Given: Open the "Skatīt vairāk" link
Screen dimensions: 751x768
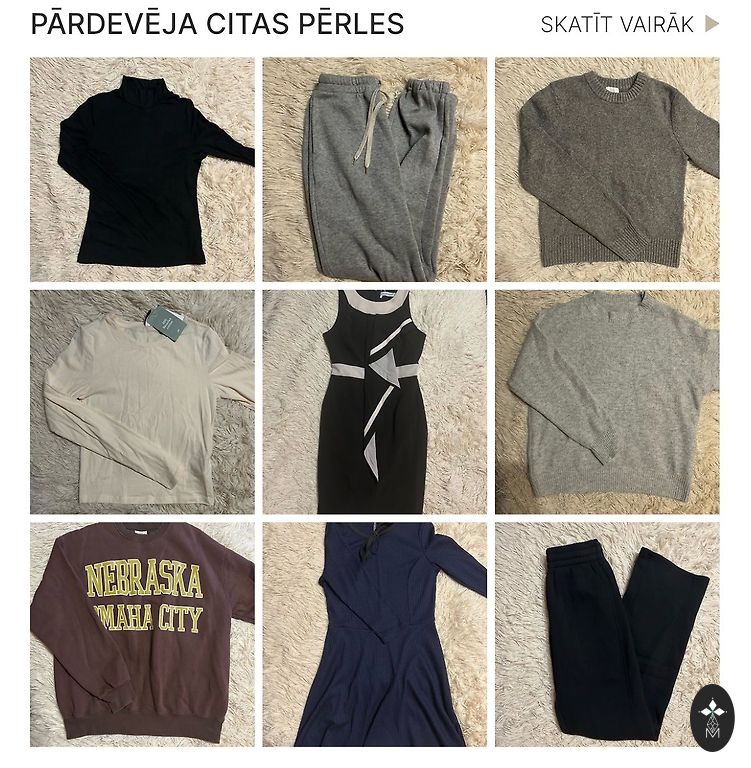Looking at the screenshot, I should (x=629, y=25).
